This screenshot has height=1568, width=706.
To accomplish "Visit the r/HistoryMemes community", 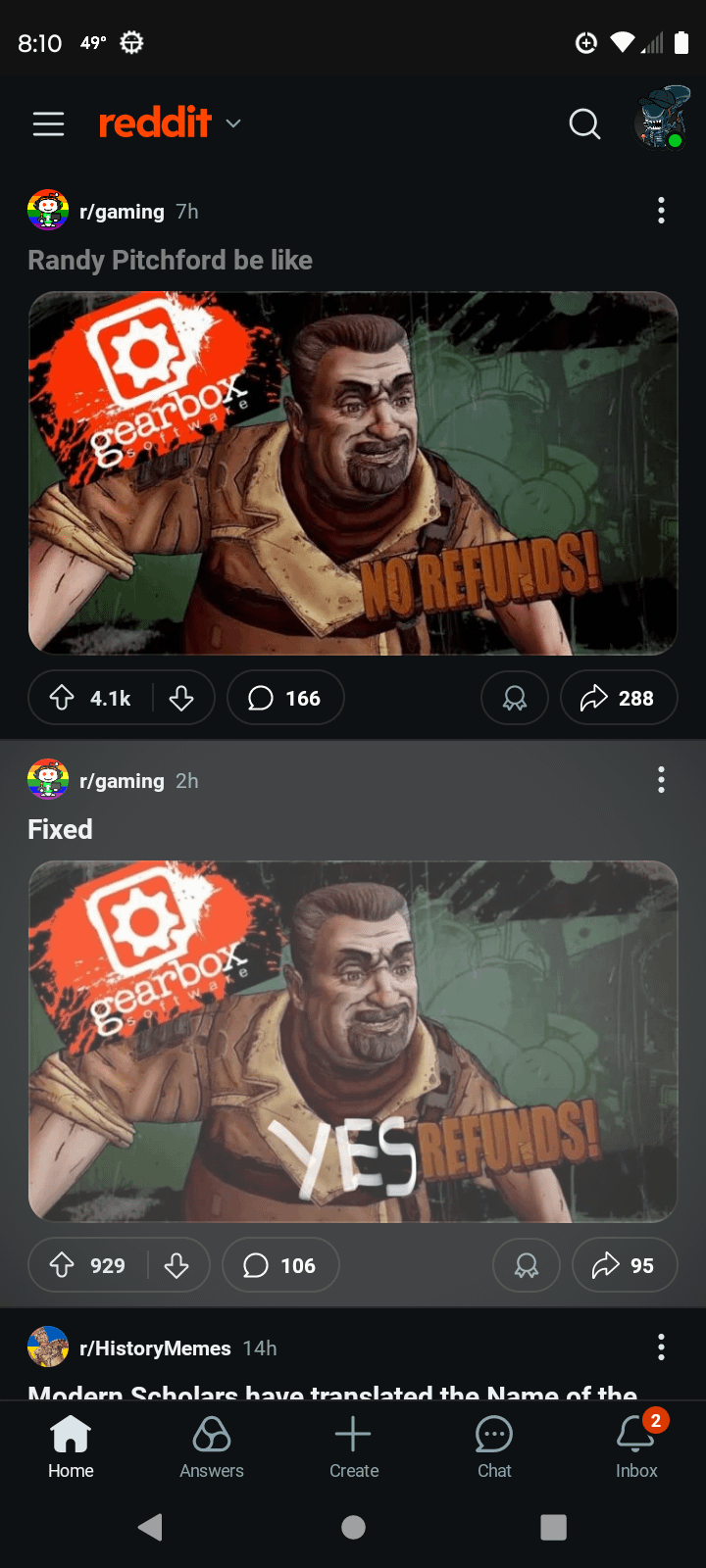I will (x=155, y=1348).
